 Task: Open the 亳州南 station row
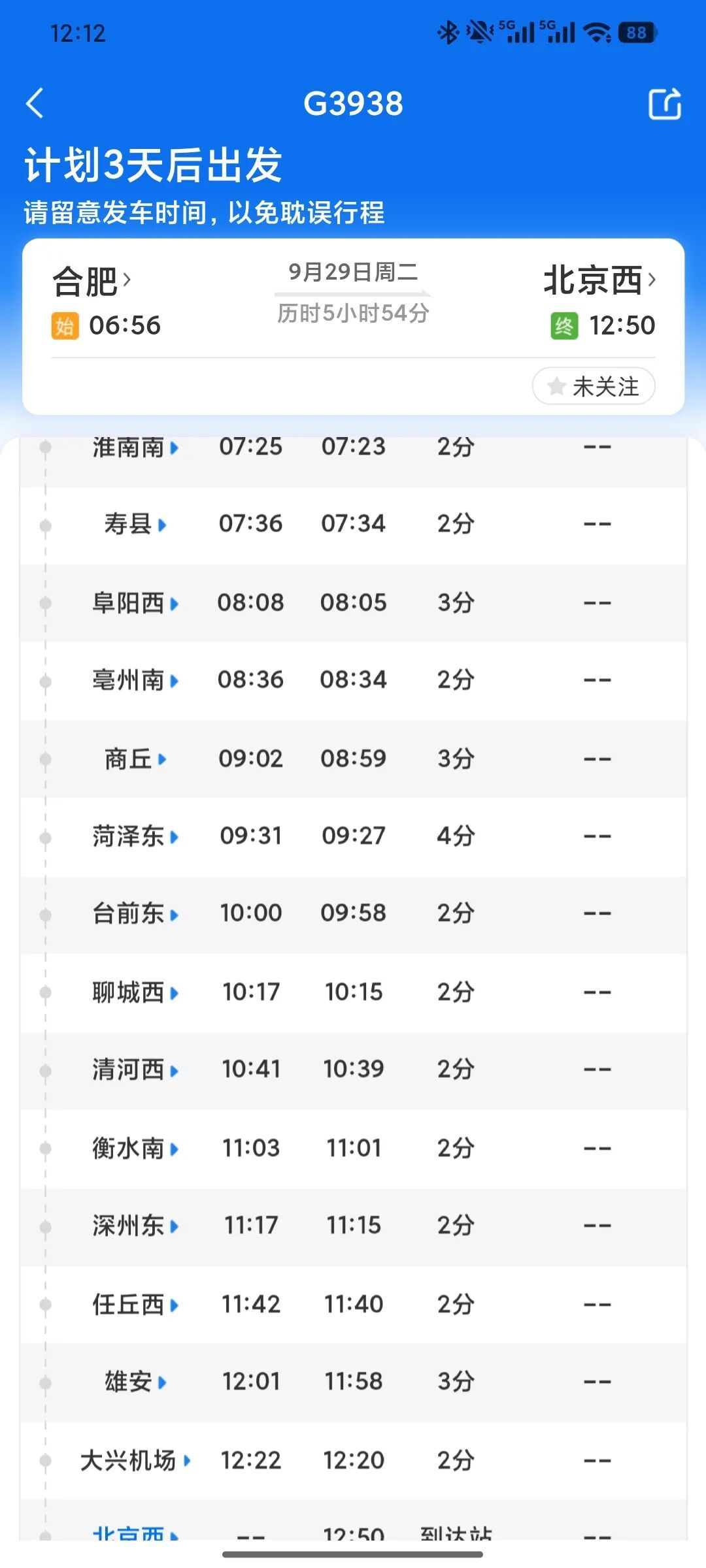pyautogui.click(x=353, y=680)
